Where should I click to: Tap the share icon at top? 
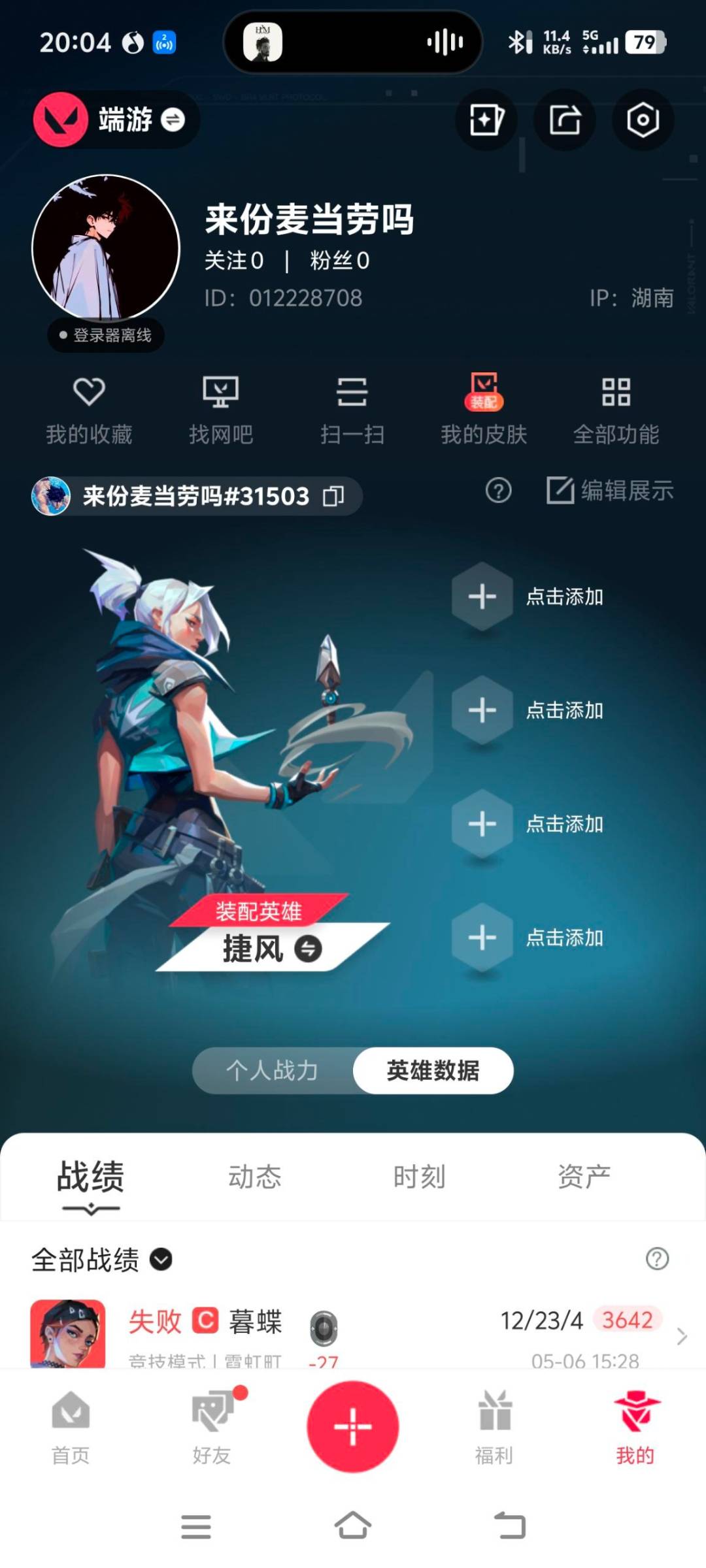564,120
